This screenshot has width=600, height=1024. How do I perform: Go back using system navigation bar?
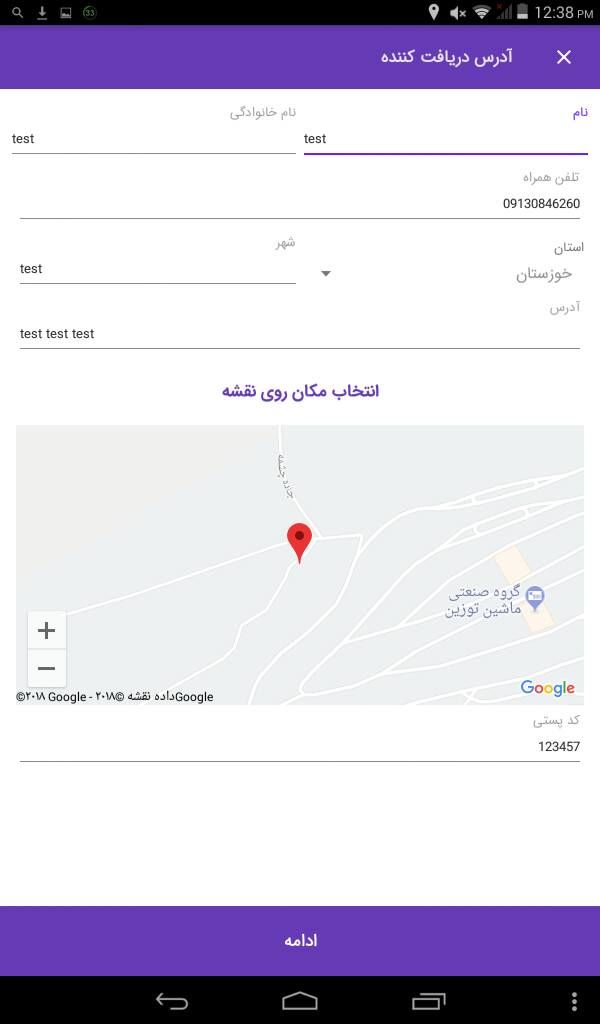[172, 1000]
